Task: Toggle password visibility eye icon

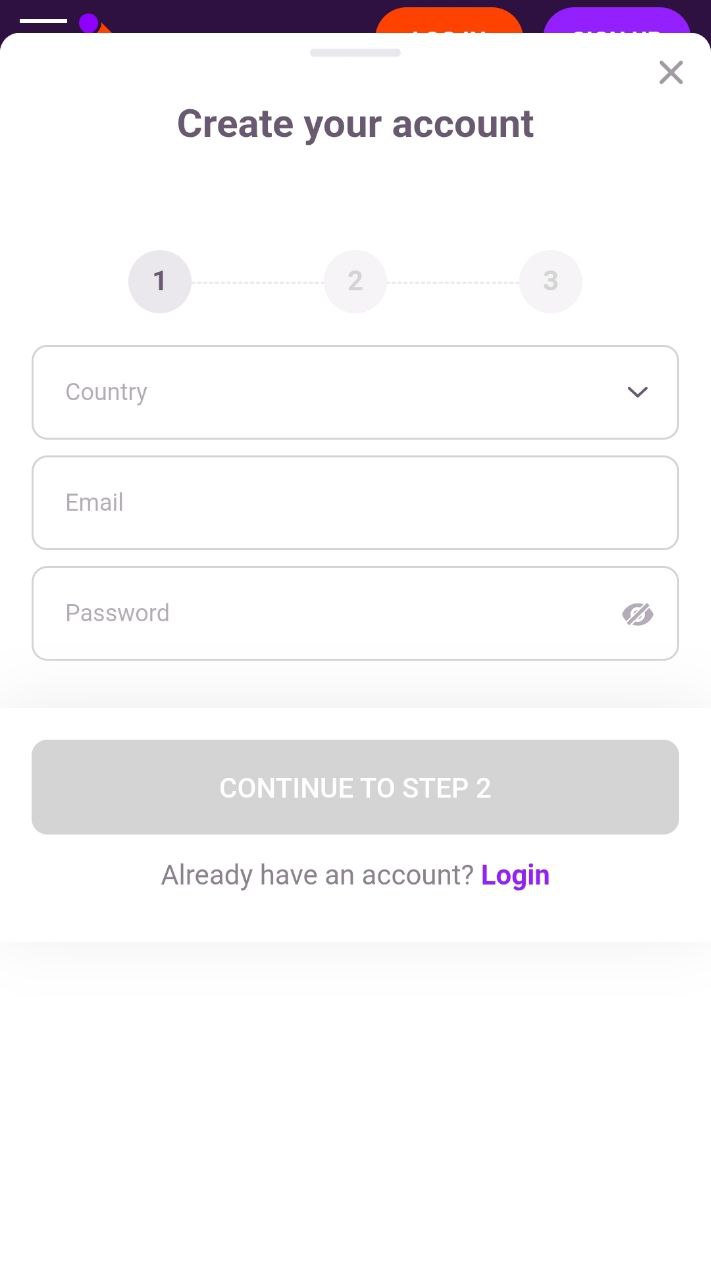Action: [x=637, y=614]
